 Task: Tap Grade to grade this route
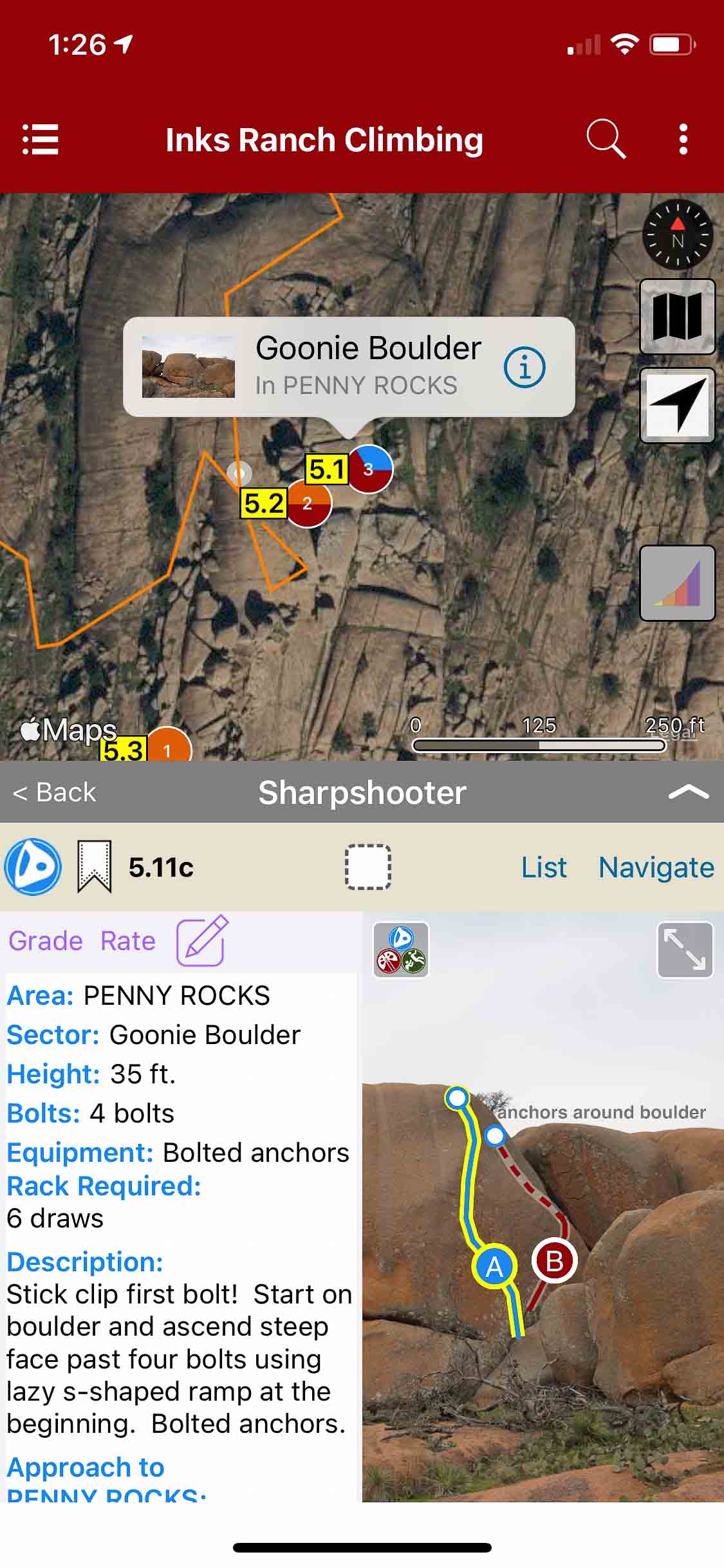pyautogui.click(x=46, y=941)
